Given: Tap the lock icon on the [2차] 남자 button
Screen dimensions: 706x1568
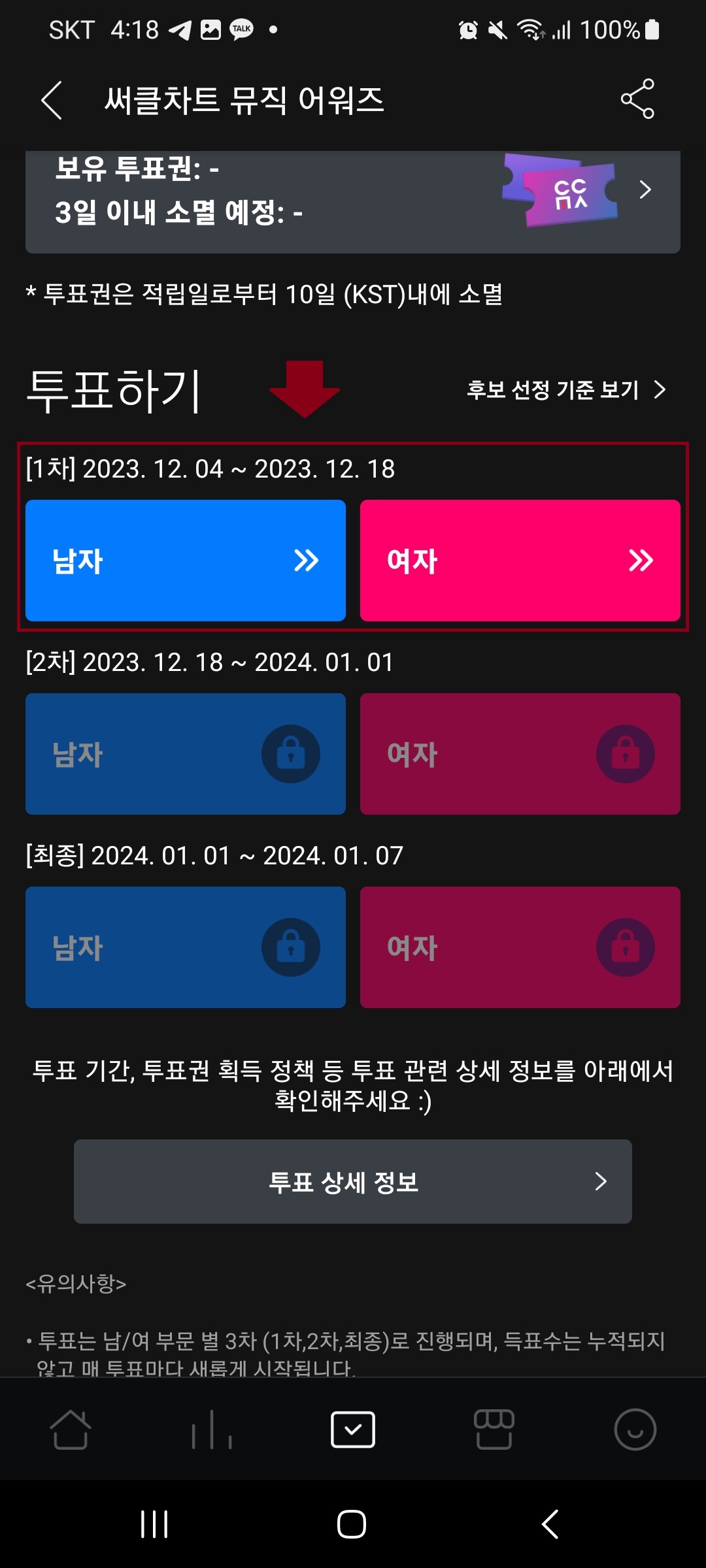Looking at the screenshot, I should click(290, 753).
